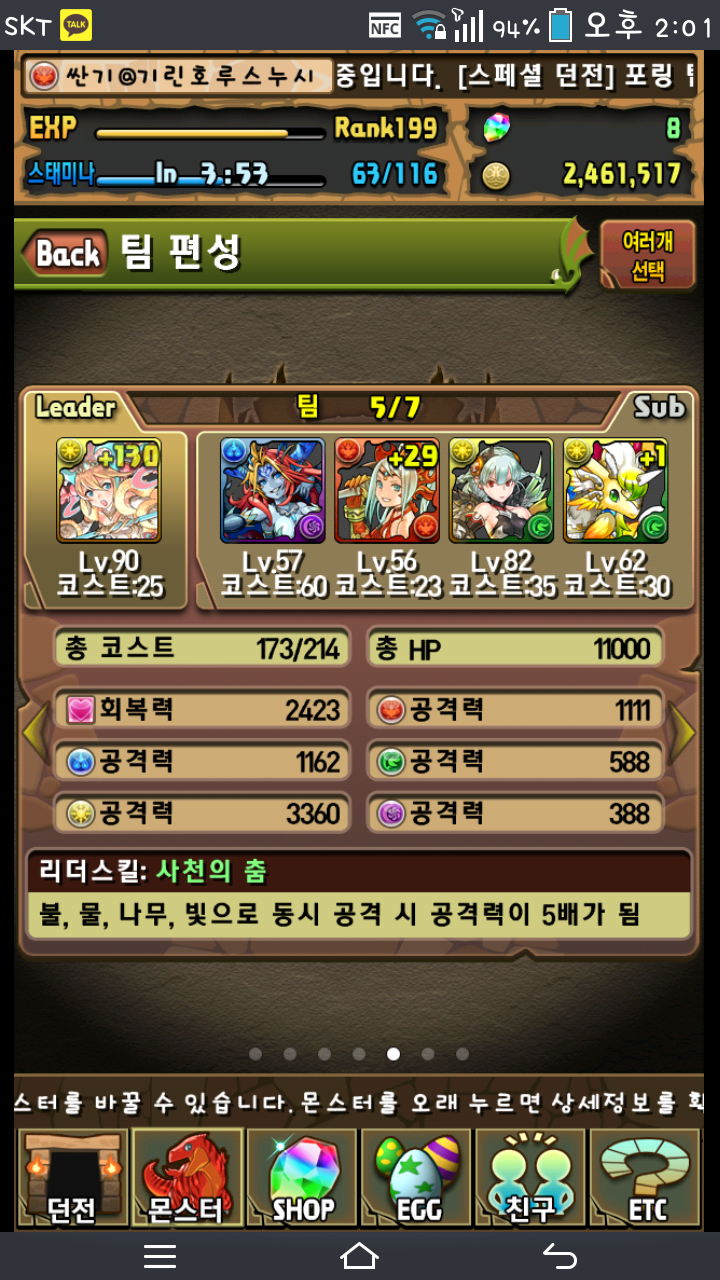Select the leader monster at Lv.90
The height and width of the screenshot is (1280, 720).
point(109,490)
